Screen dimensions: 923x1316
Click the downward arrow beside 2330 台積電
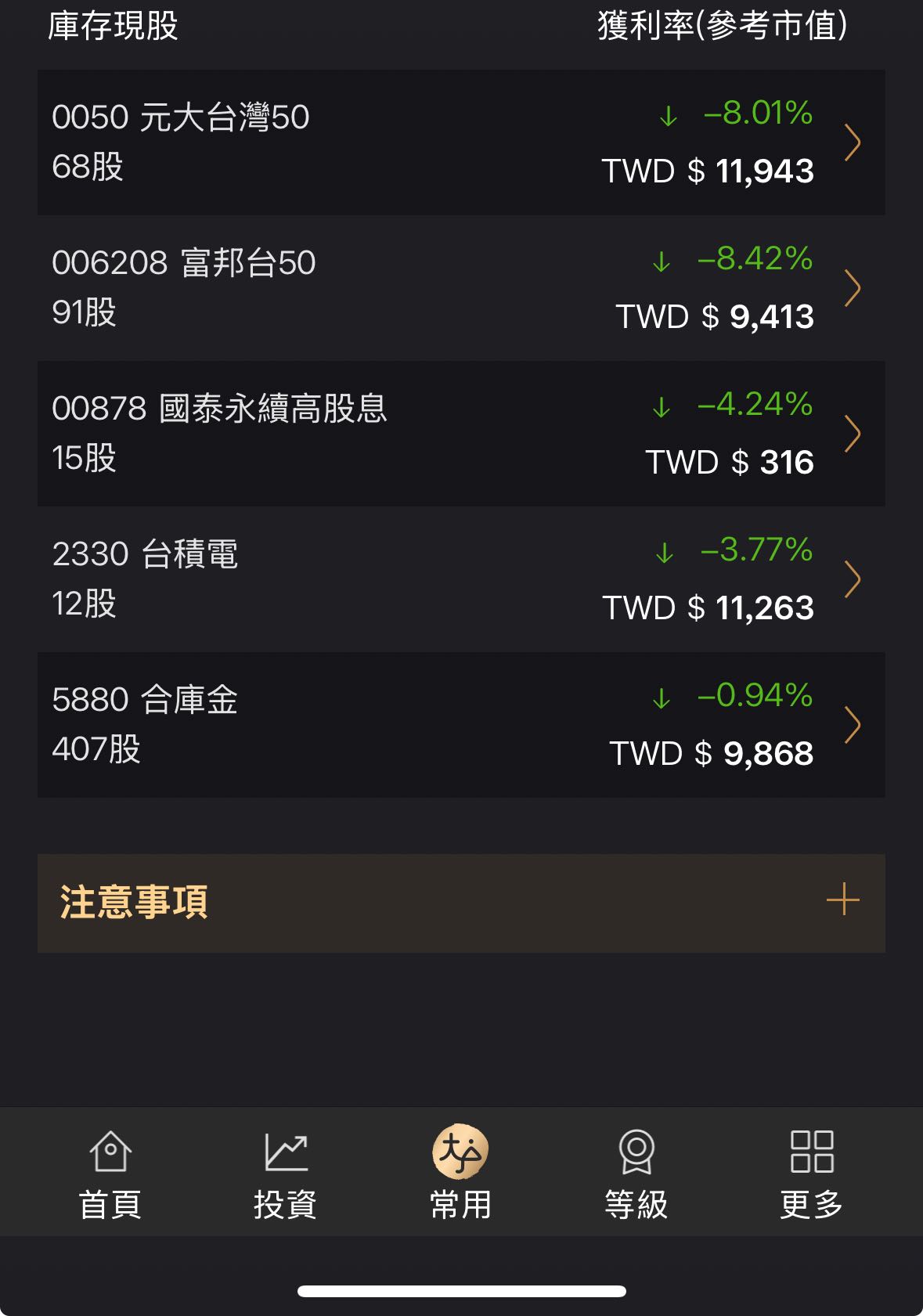tap(662, 551)
